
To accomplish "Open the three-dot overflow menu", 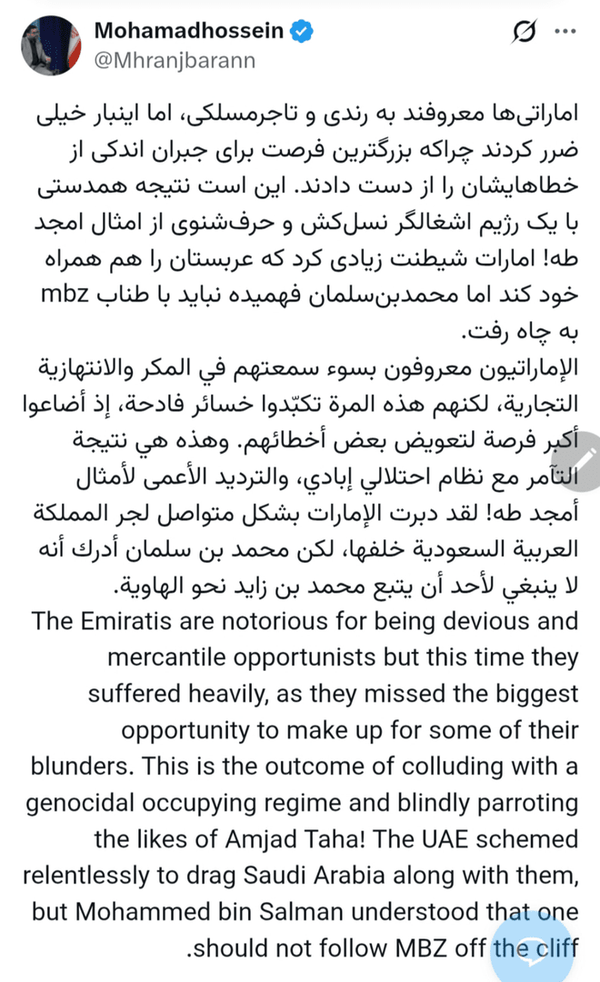I will click(565, 31).
